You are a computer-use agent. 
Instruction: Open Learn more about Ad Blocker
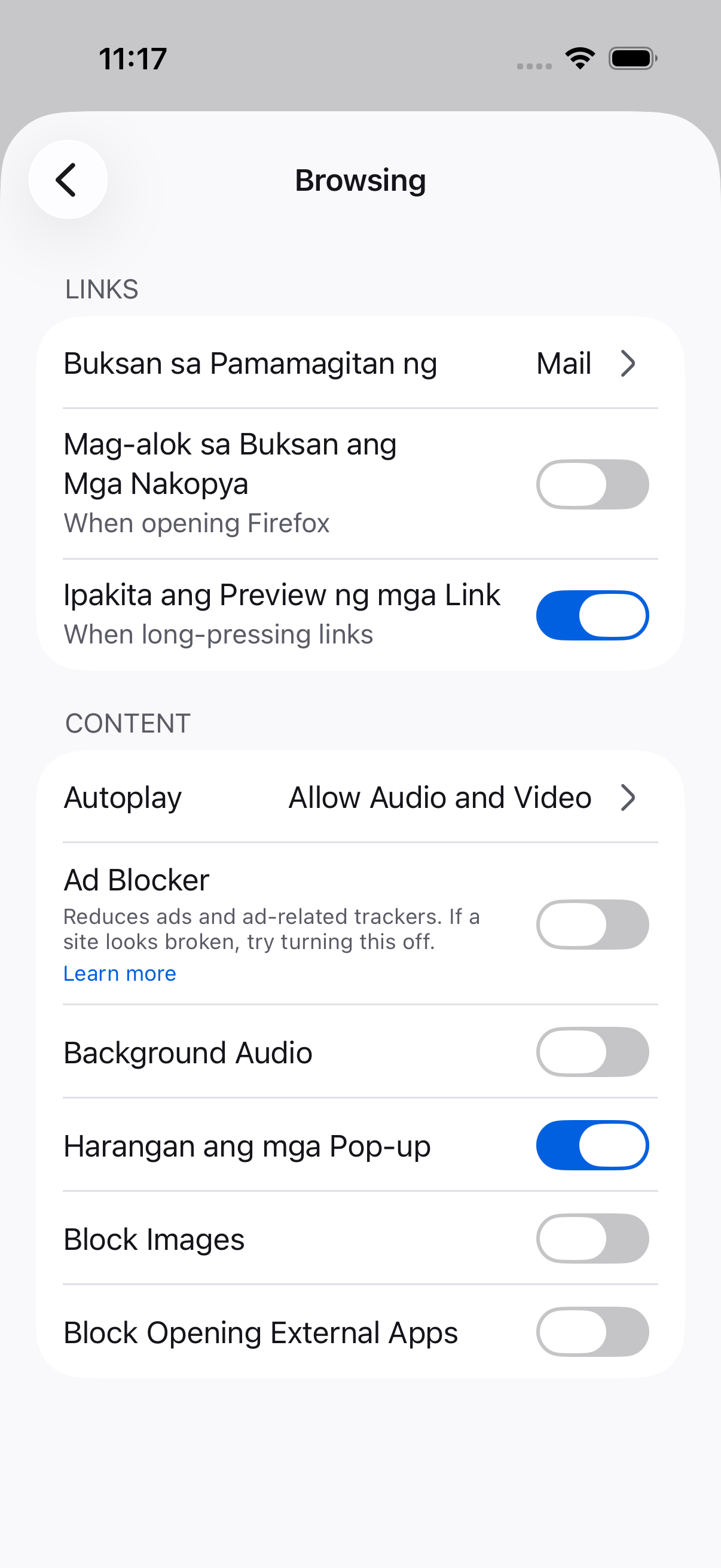point(120,974)
